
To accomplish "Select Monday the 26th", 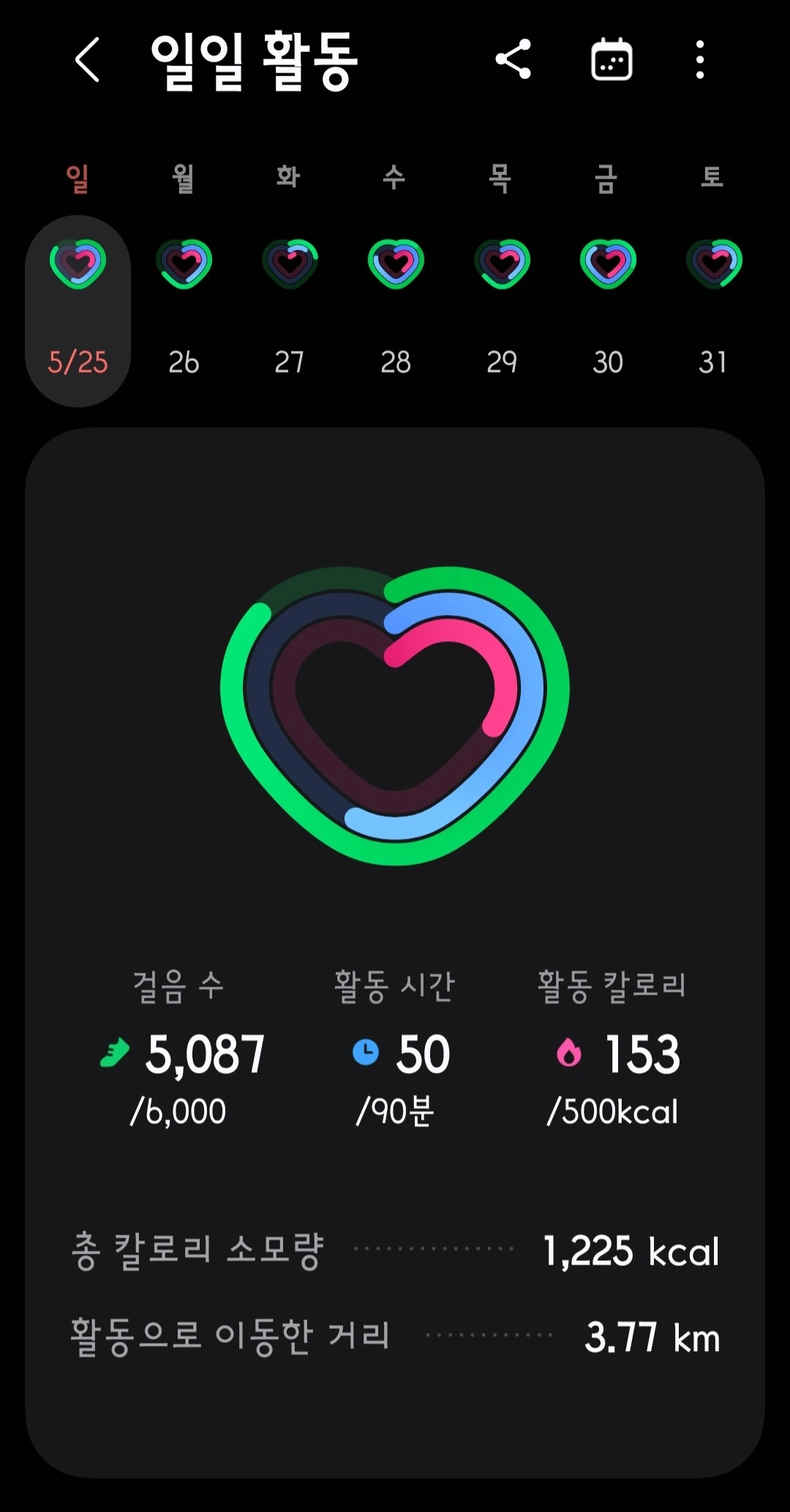I will pyautogui.click(x=184, y=310).
